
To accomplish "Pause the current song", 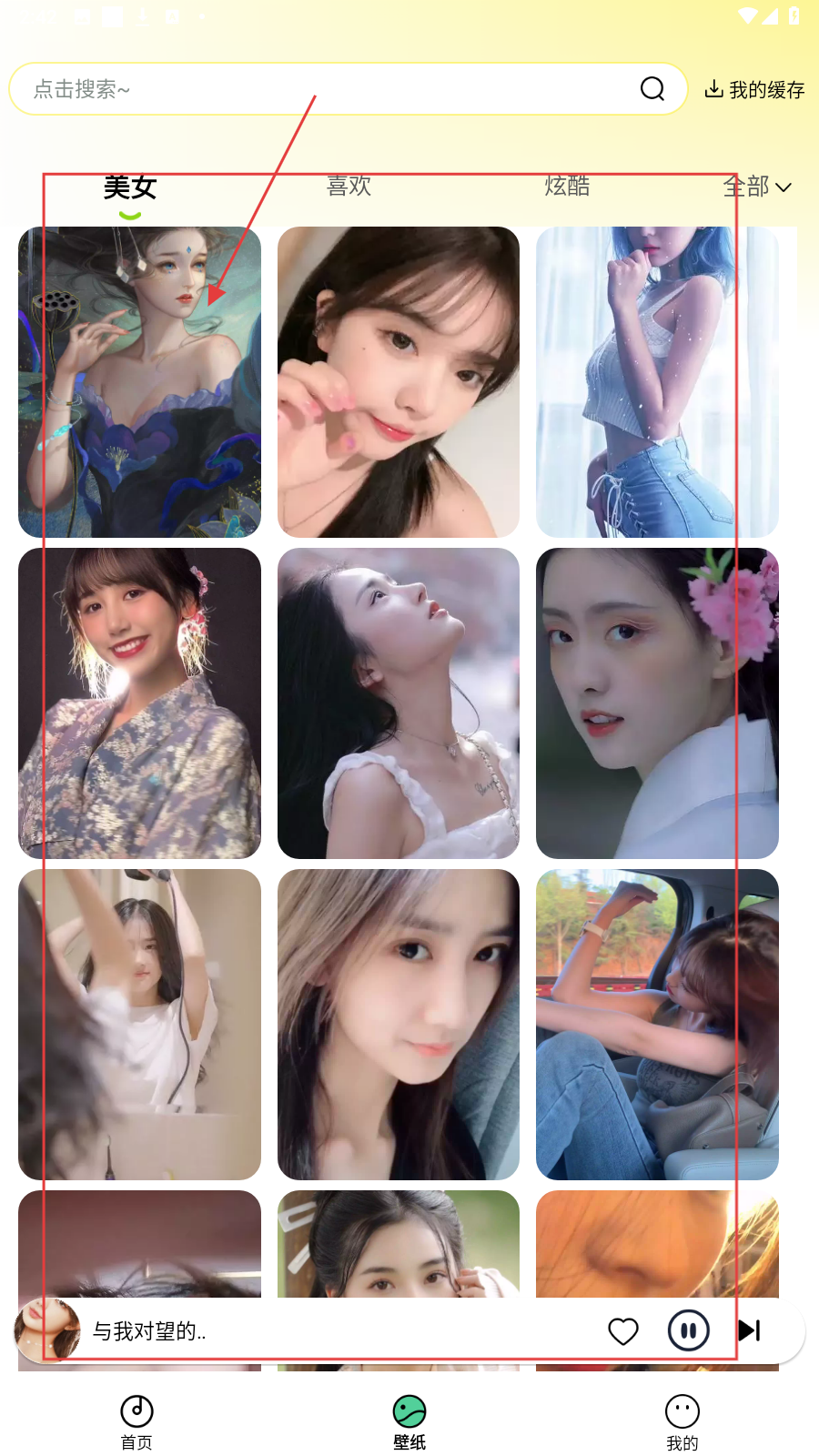I will pyautogui.click(x=689, y=1331).
